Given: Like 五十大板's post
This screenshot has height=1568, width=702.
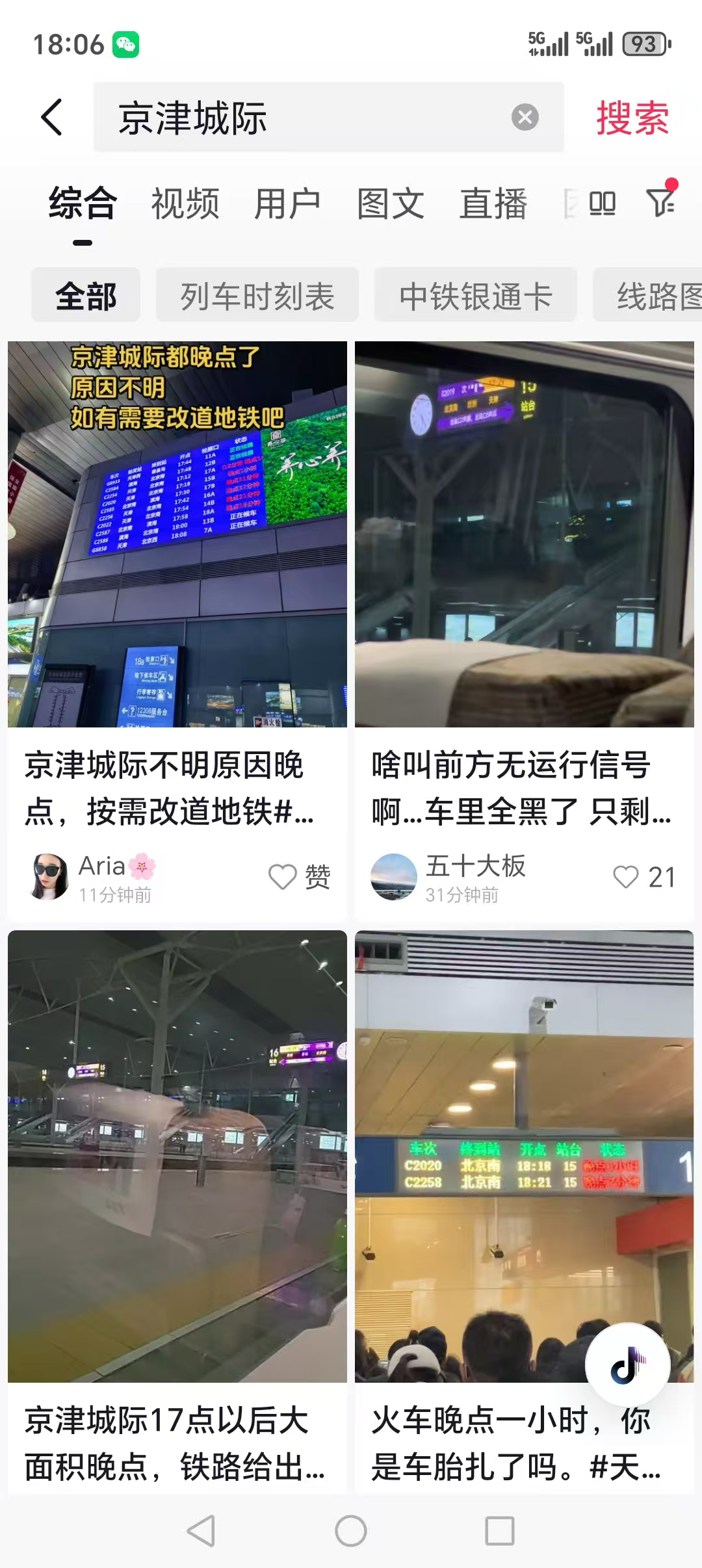Looking at the screenshot, I should pos(627,877).
